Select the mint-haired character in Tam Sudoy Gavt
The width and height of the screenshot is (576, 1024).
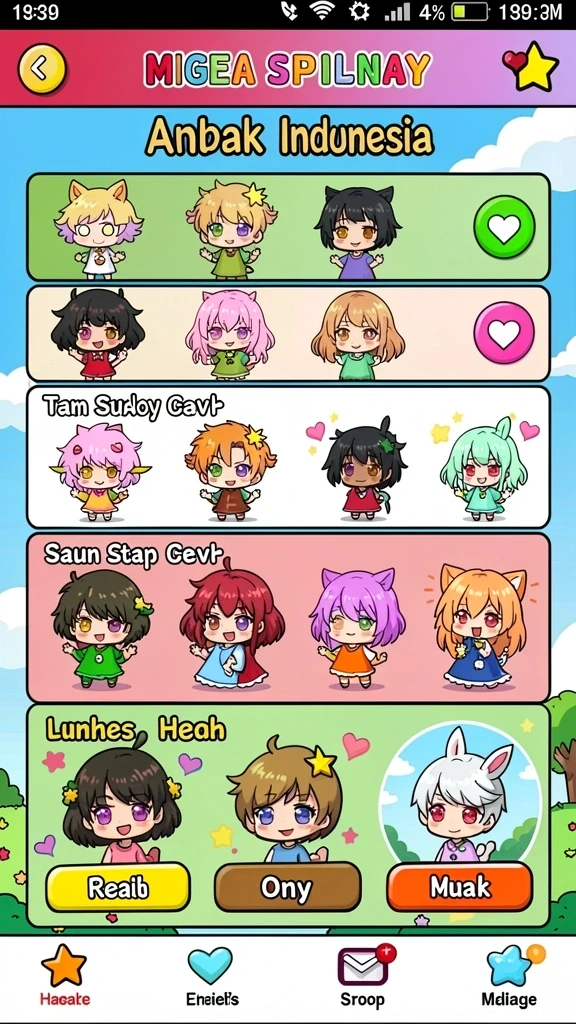(x=483, y=470)
